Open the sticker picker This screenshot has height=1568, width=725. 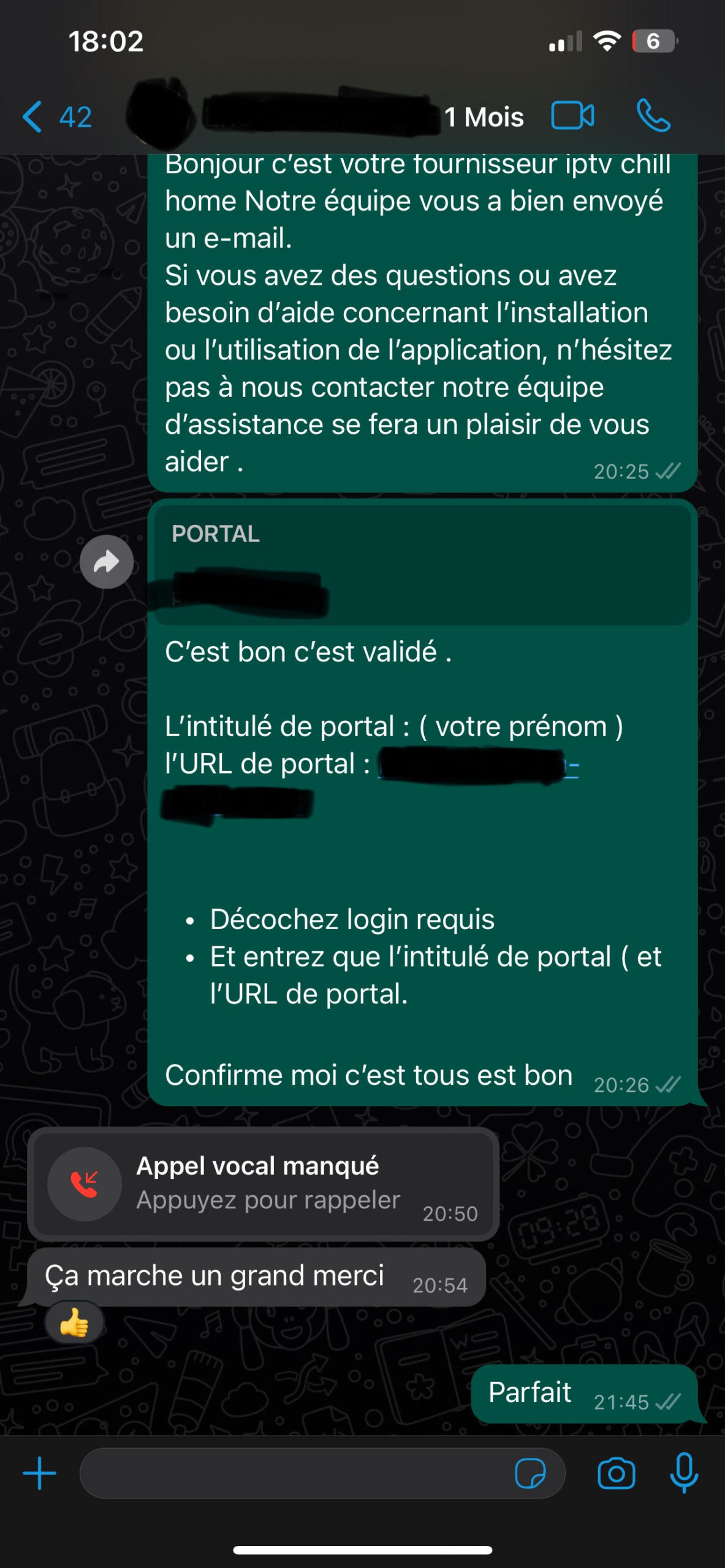(530, 1473)
